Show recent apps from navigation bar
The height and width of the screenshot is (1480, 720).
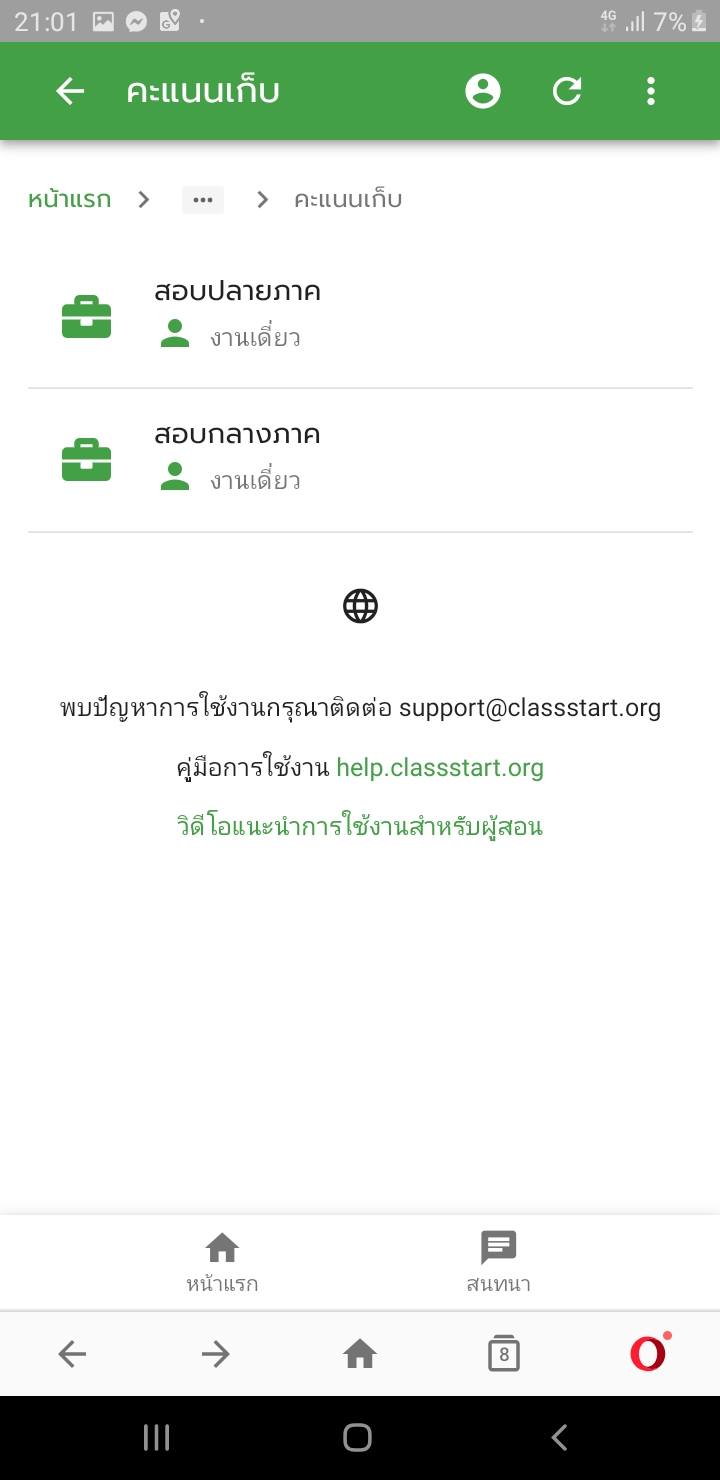pos(157,1438)
